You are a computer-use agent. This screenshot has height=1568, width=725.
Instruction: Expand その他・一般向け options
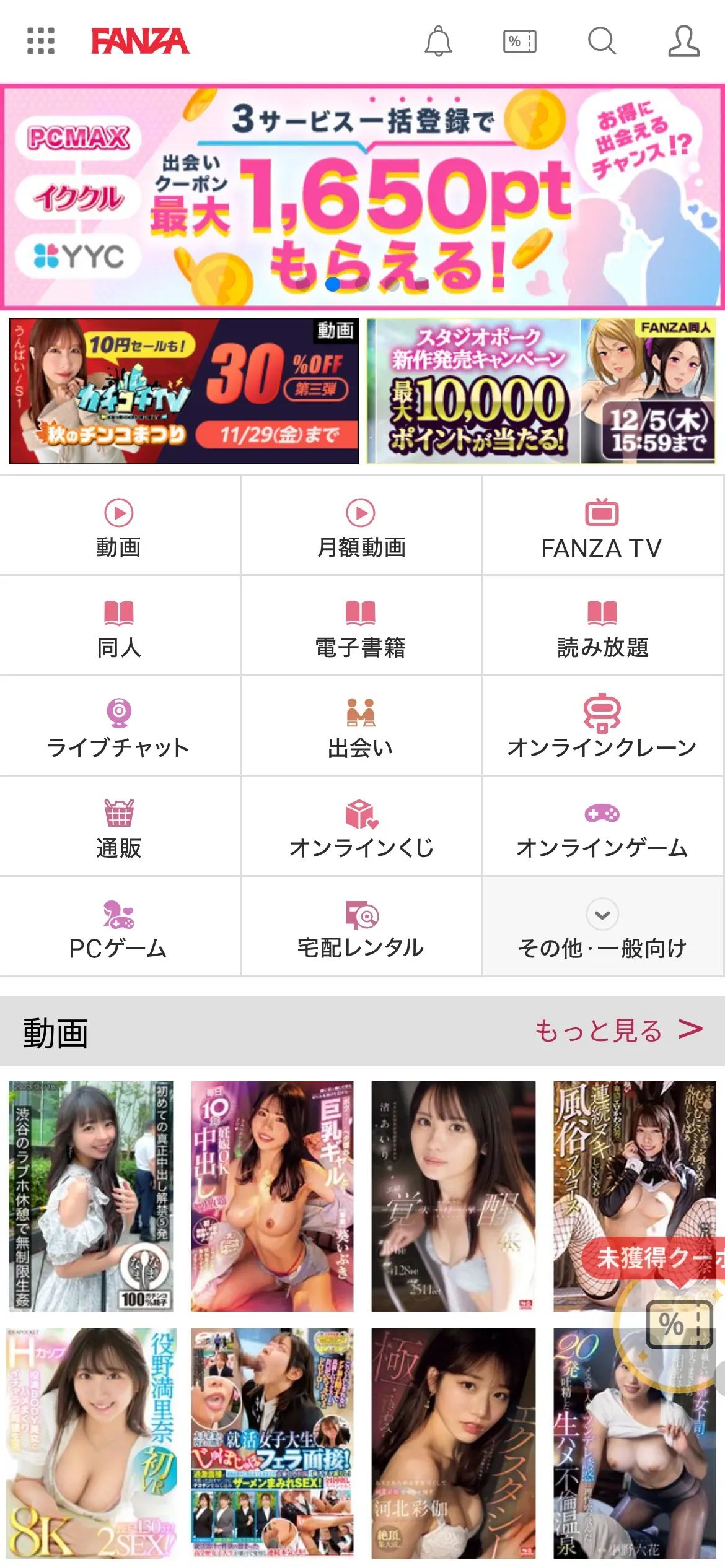tap(602, 928)
